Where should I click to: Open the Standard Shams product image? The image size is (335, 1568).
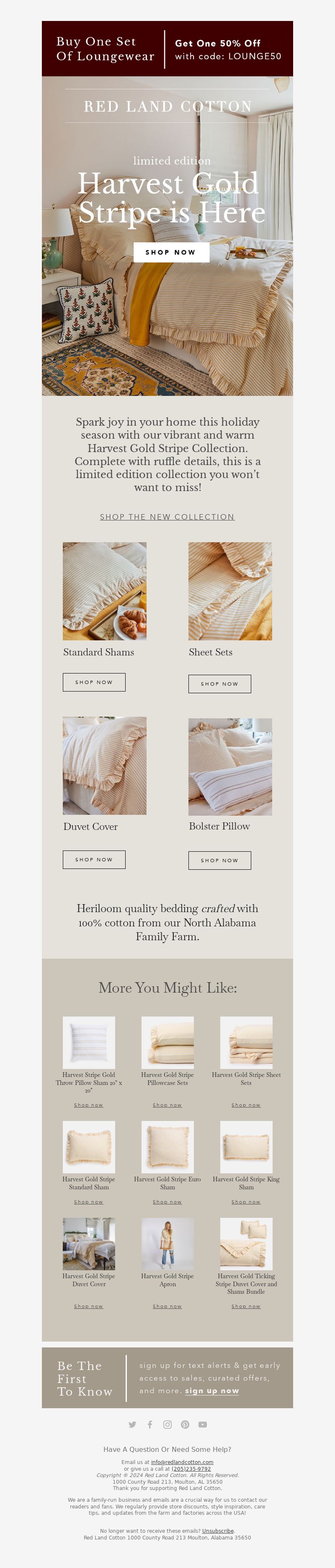tap(105, 591)
